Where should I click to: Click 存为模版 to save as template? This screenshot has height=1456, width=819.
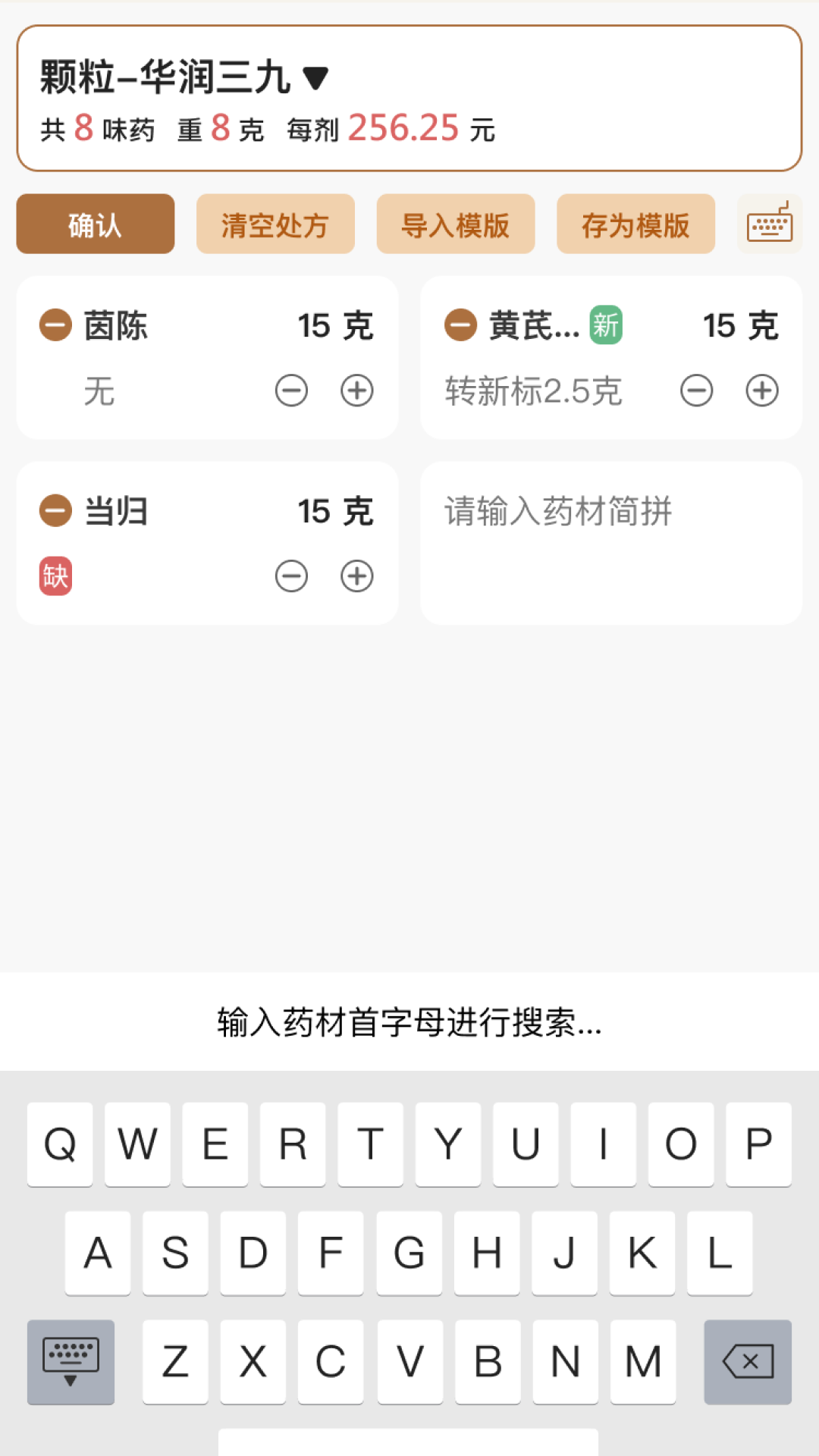pos(635,224)
